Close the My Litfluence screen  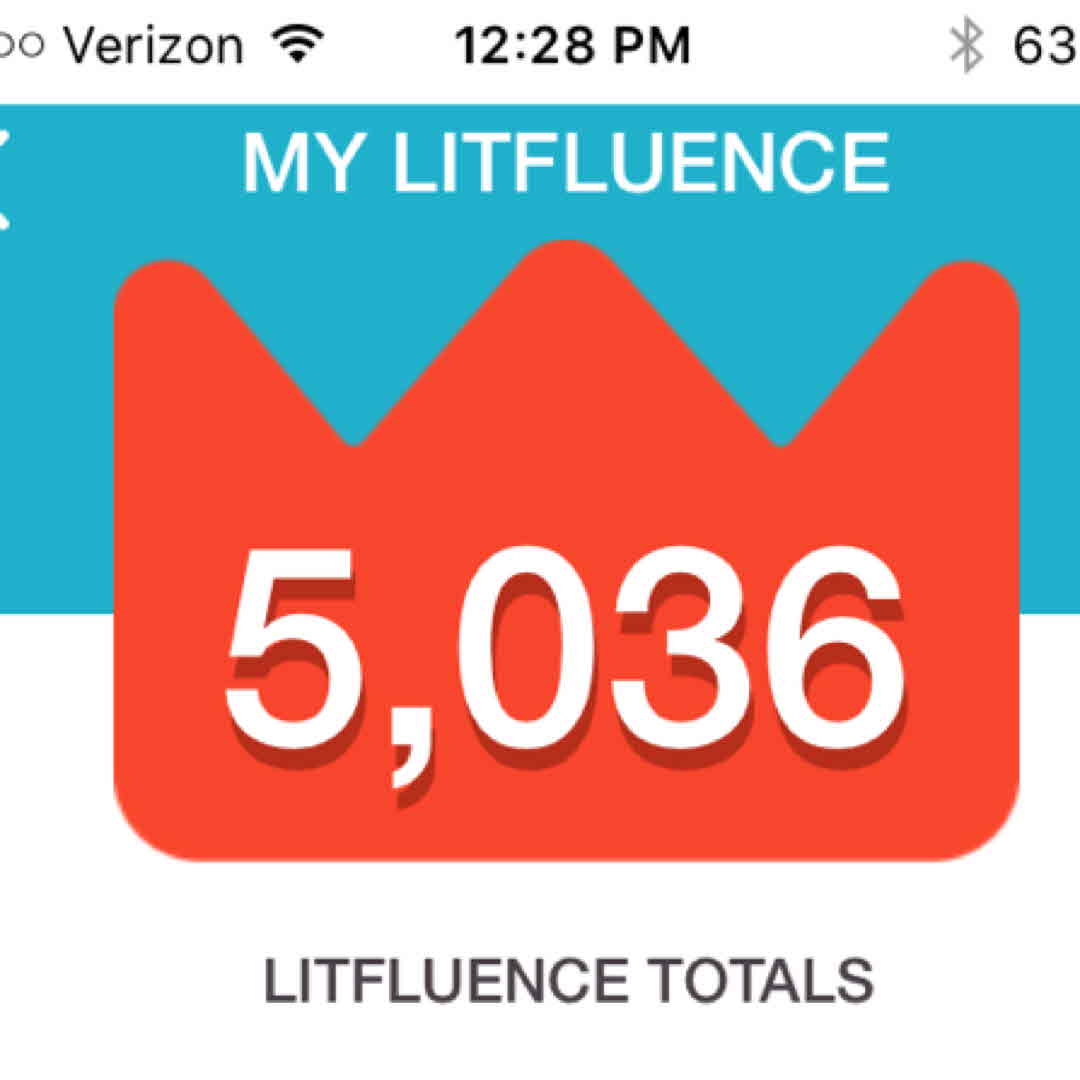point(4,178)
